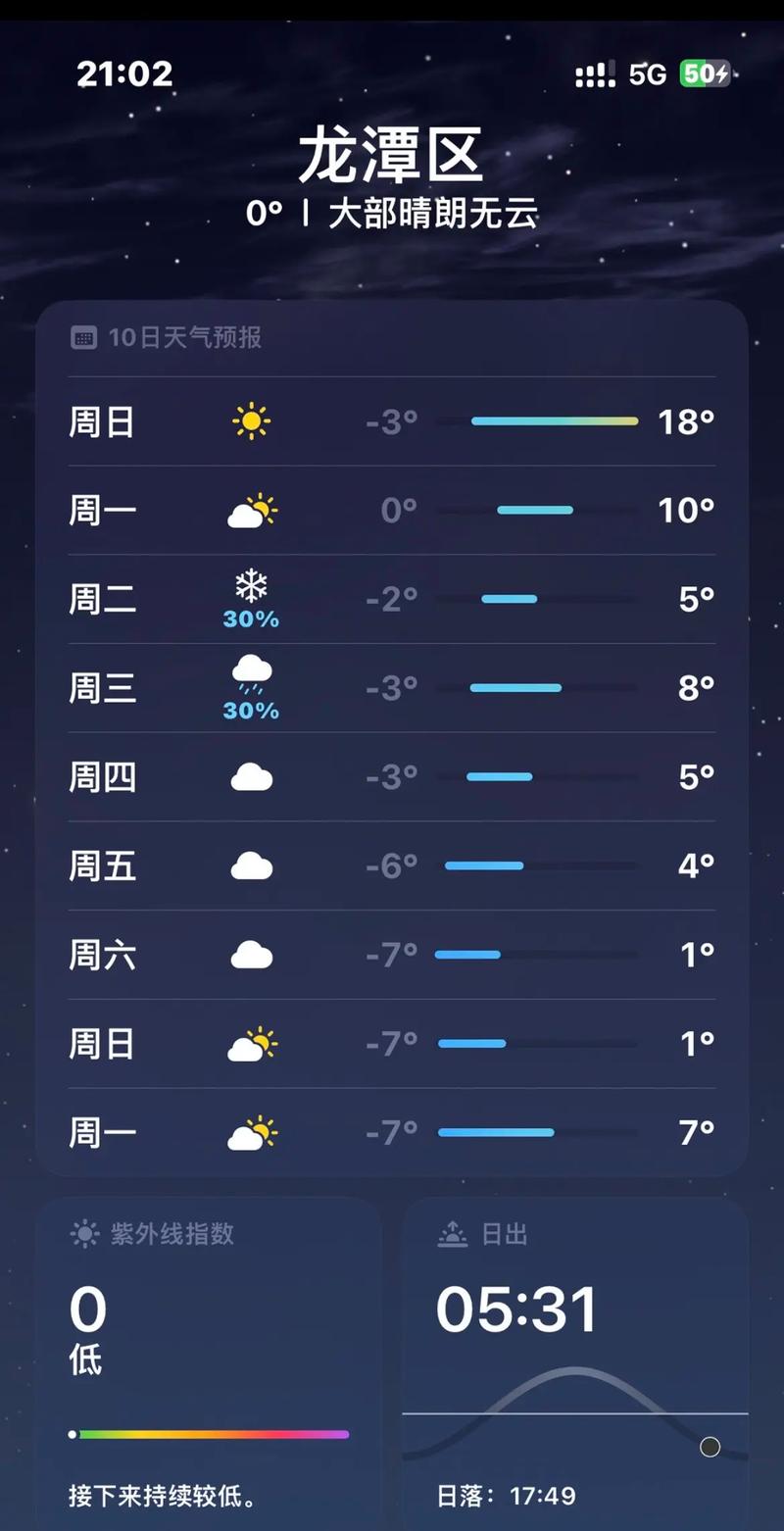Image resolution: width=784 pixels, height=1531 pixels.
Task: Select the cloud icon on 周五
Action: 252,864
